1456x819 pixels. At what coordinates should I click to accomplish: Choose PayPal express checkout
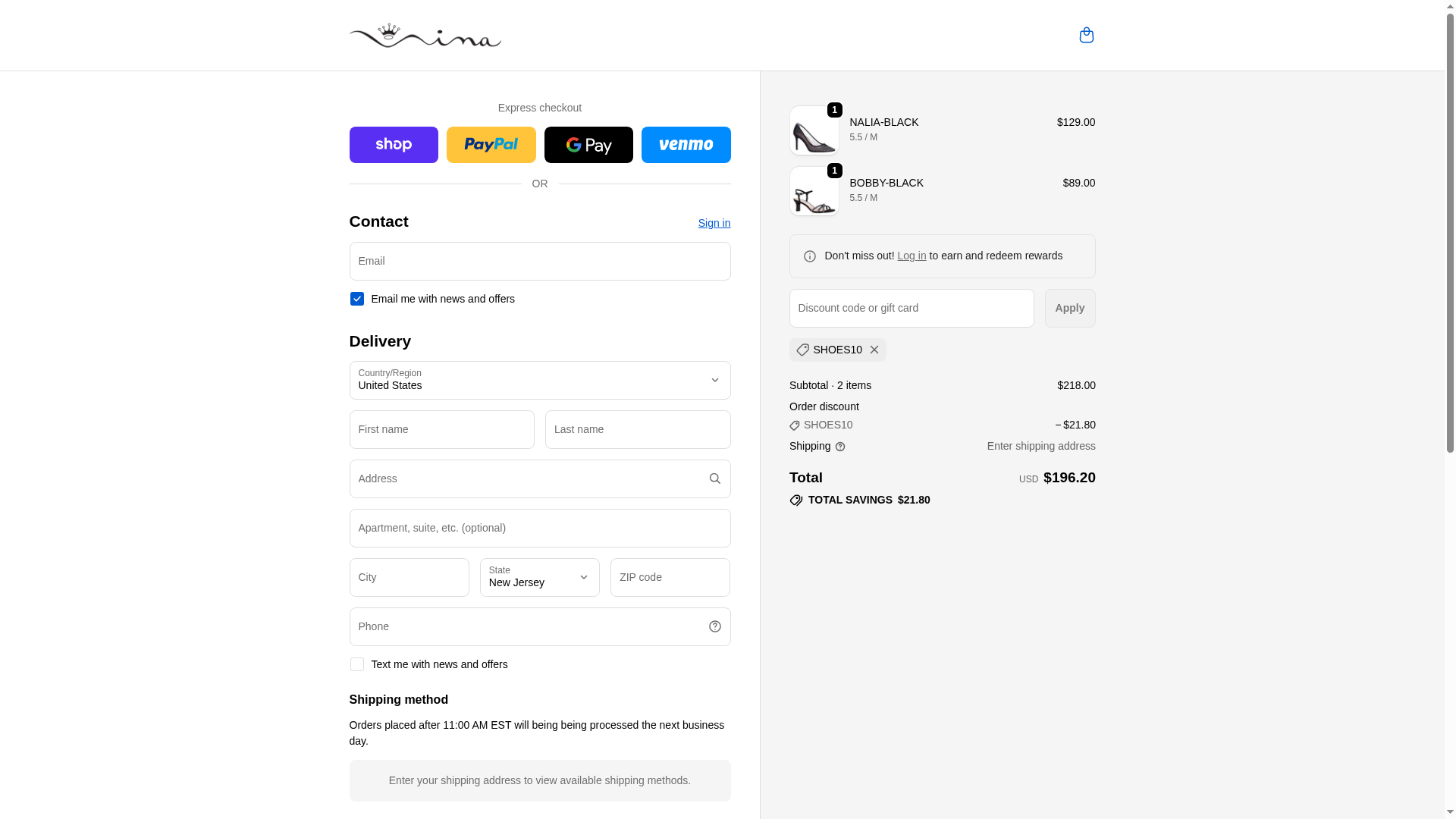[x=491, y=145]
